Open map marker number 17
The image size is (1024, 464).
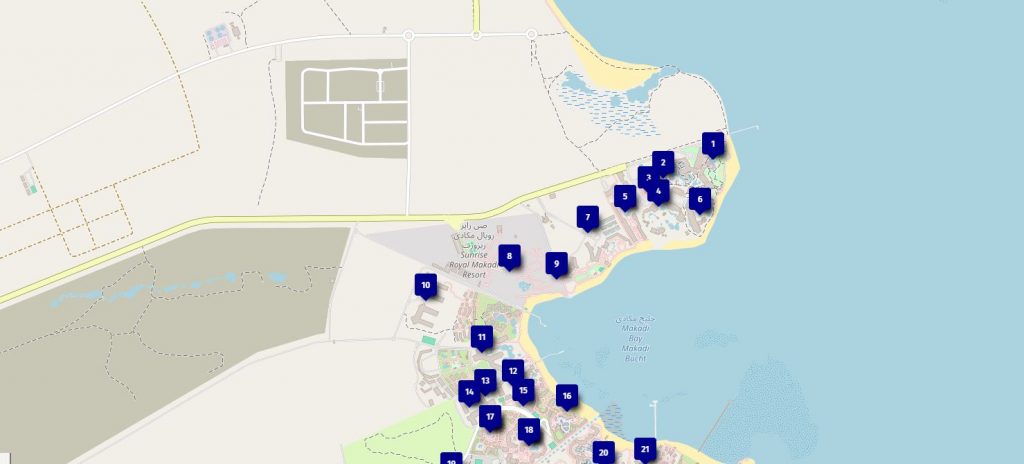[489, 416]
